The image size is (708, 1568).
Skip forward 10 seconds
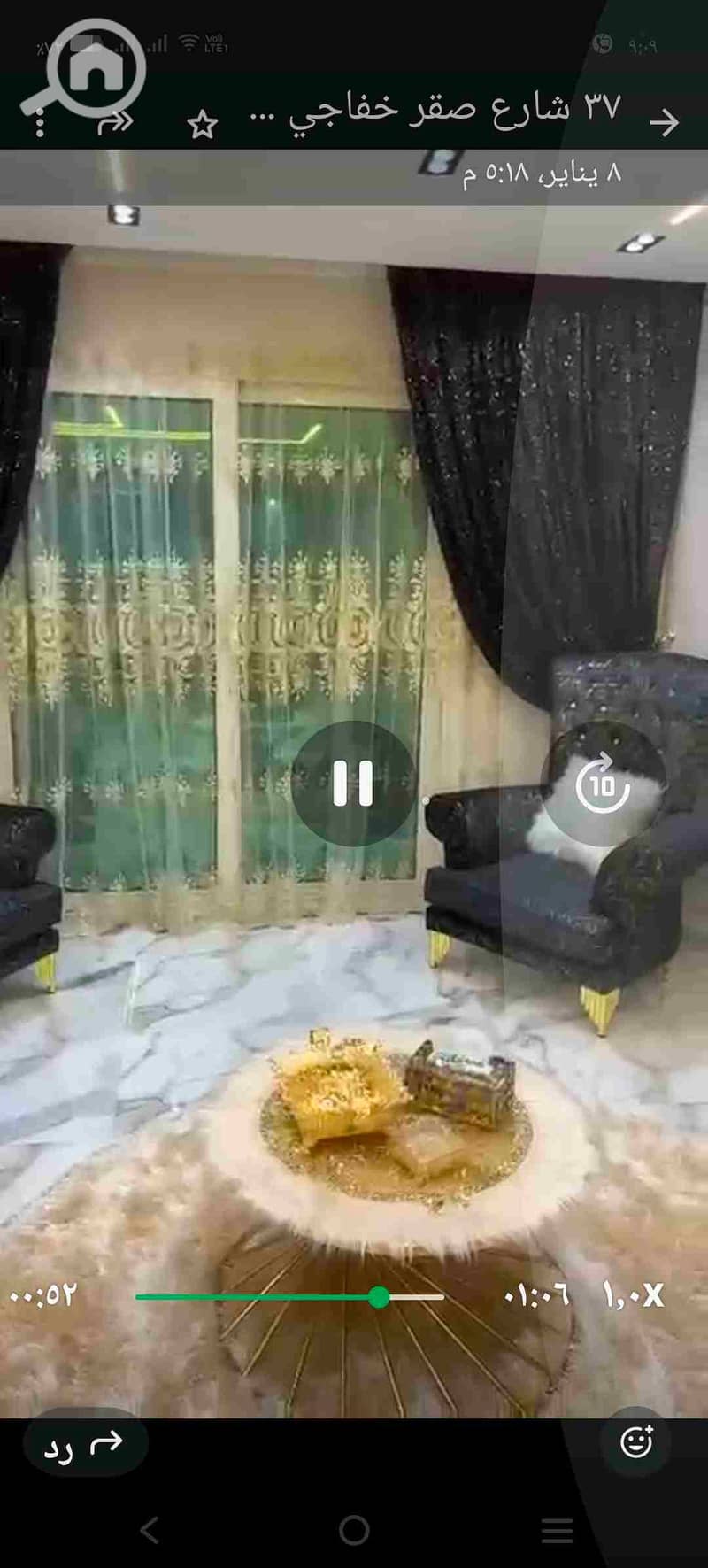click(x=603, y=783)
